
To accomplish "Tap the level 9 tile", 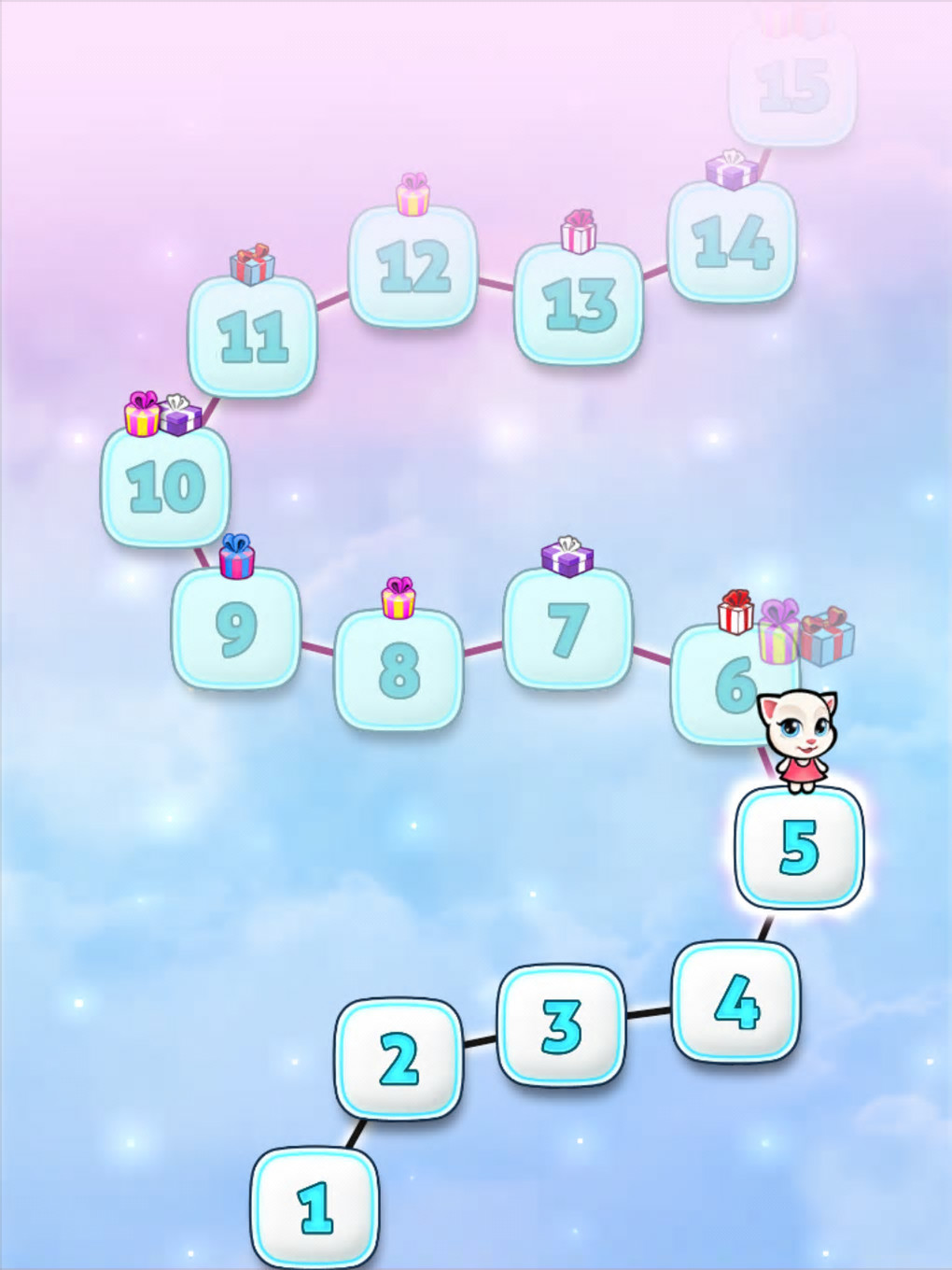I will coord(236,628).
